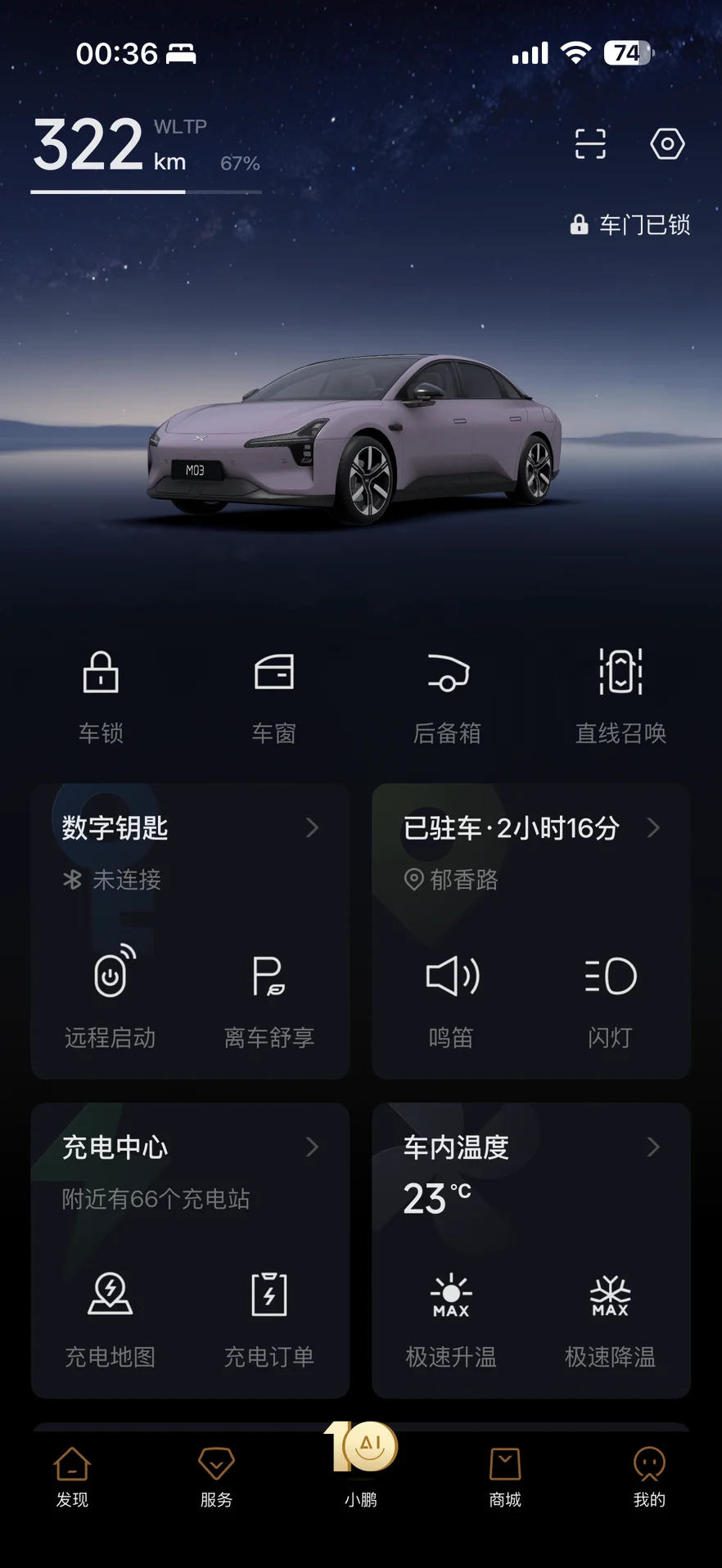Activate 离车舒享 mode
Screen dimensions: 722x1568
(269, 995)
